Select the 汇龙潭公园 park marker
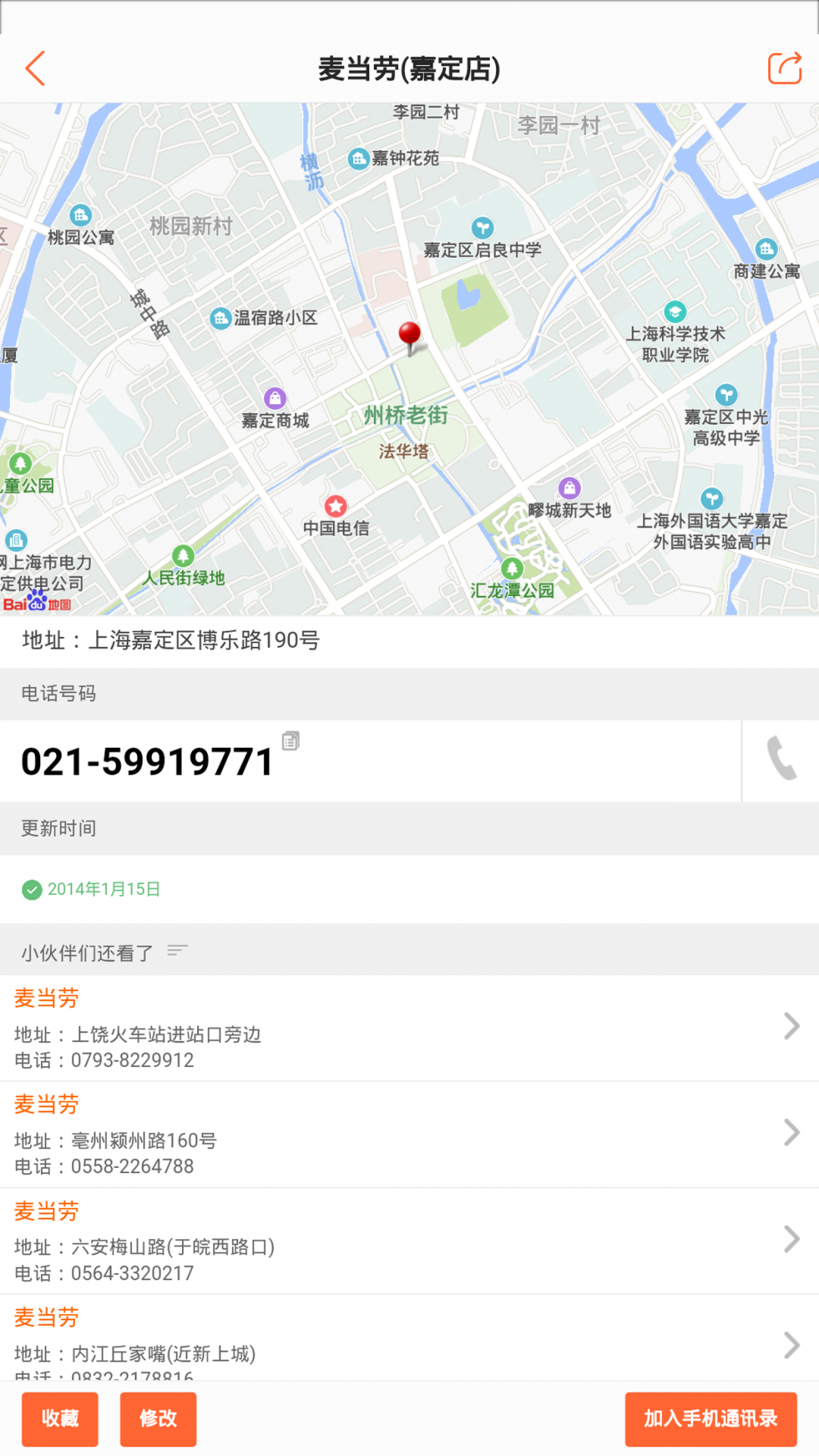Screen dimensions: 819x1456 (x=513, y=567)
